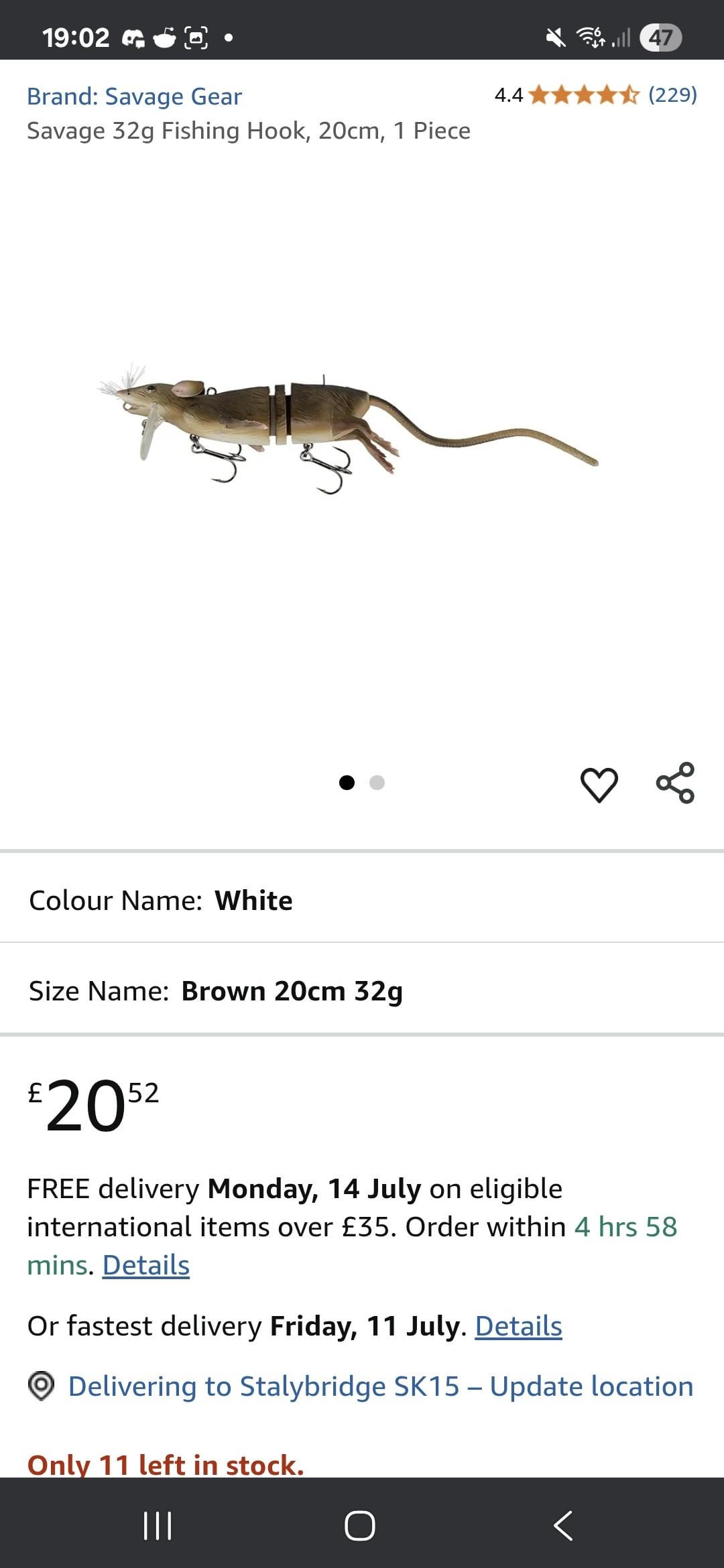
Task: Open Details for fastest delivery Friday
Action: click(518, 1327)
